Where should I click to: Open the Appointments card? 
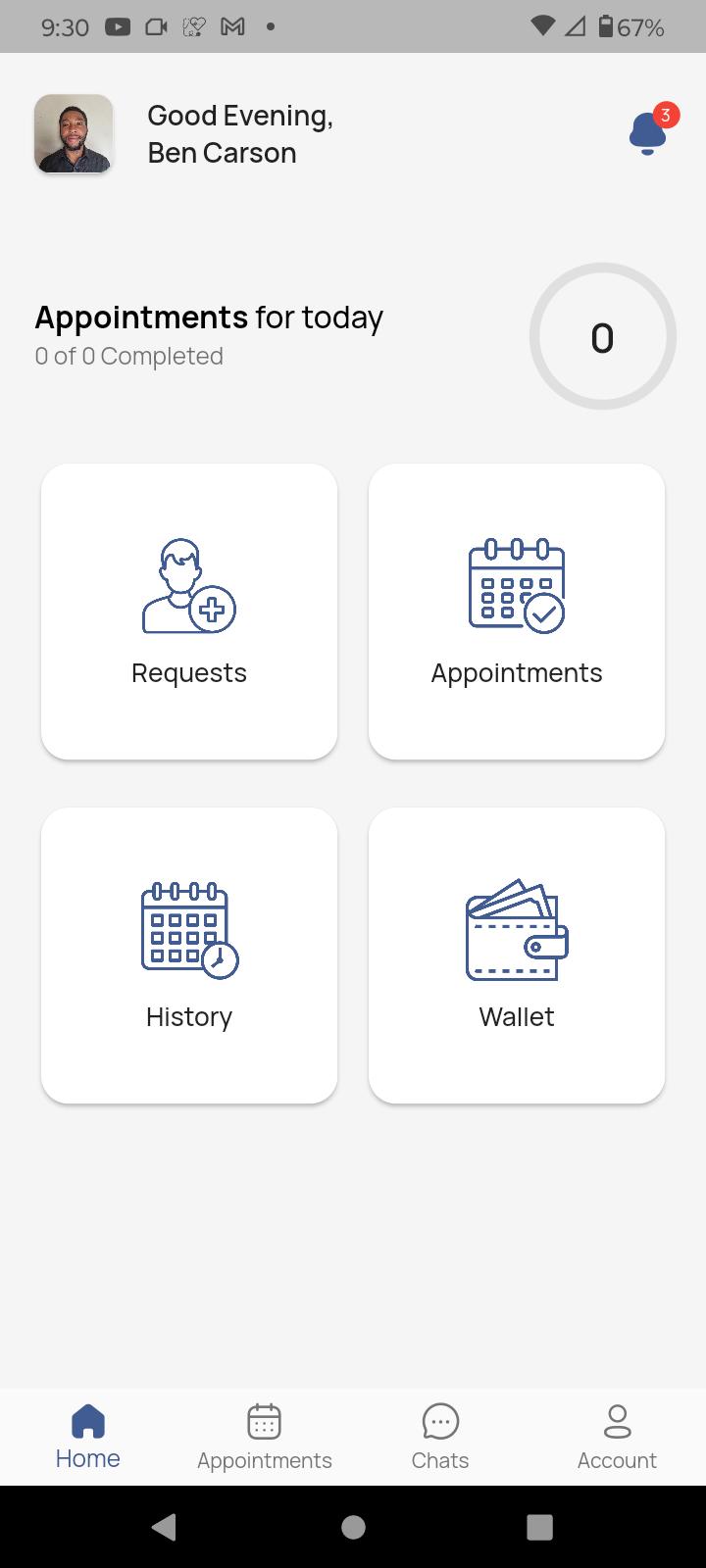pyautogui.click(x=517, y=612)
